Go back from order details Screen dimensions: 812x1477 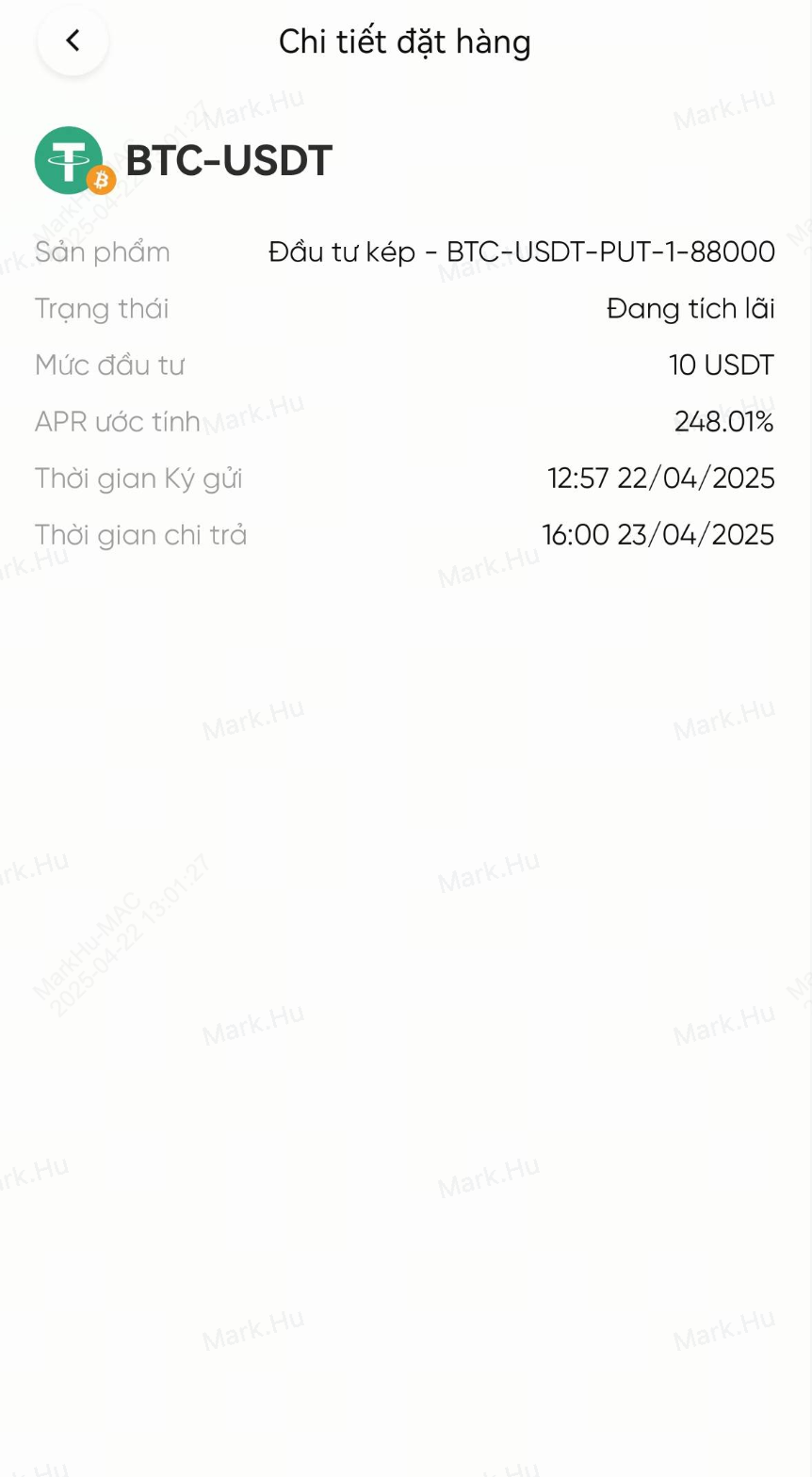click(73, 41)
